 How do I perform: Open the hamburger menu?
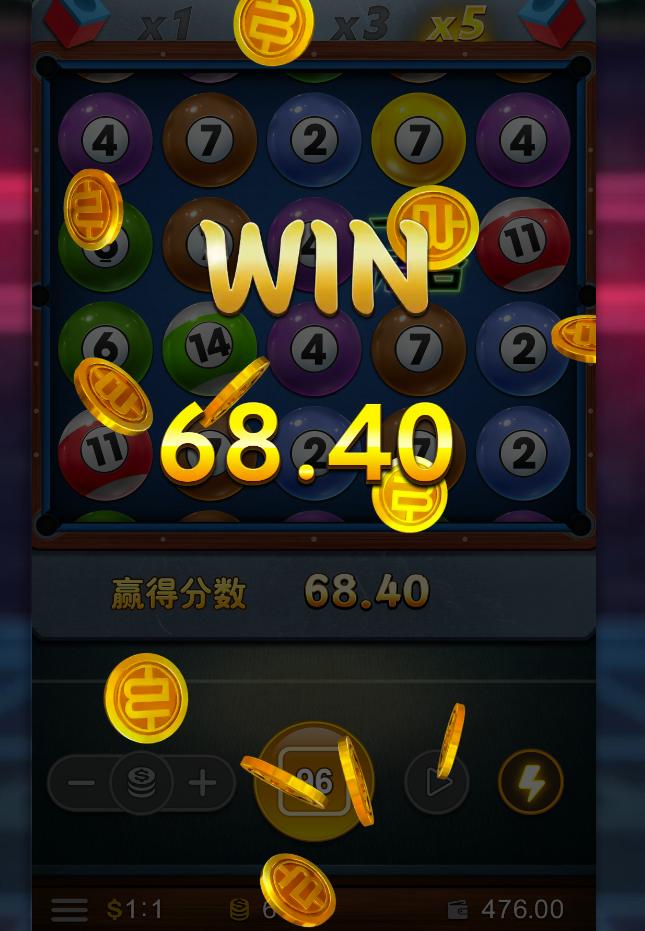pyautogui.click(x=69, y=909)
